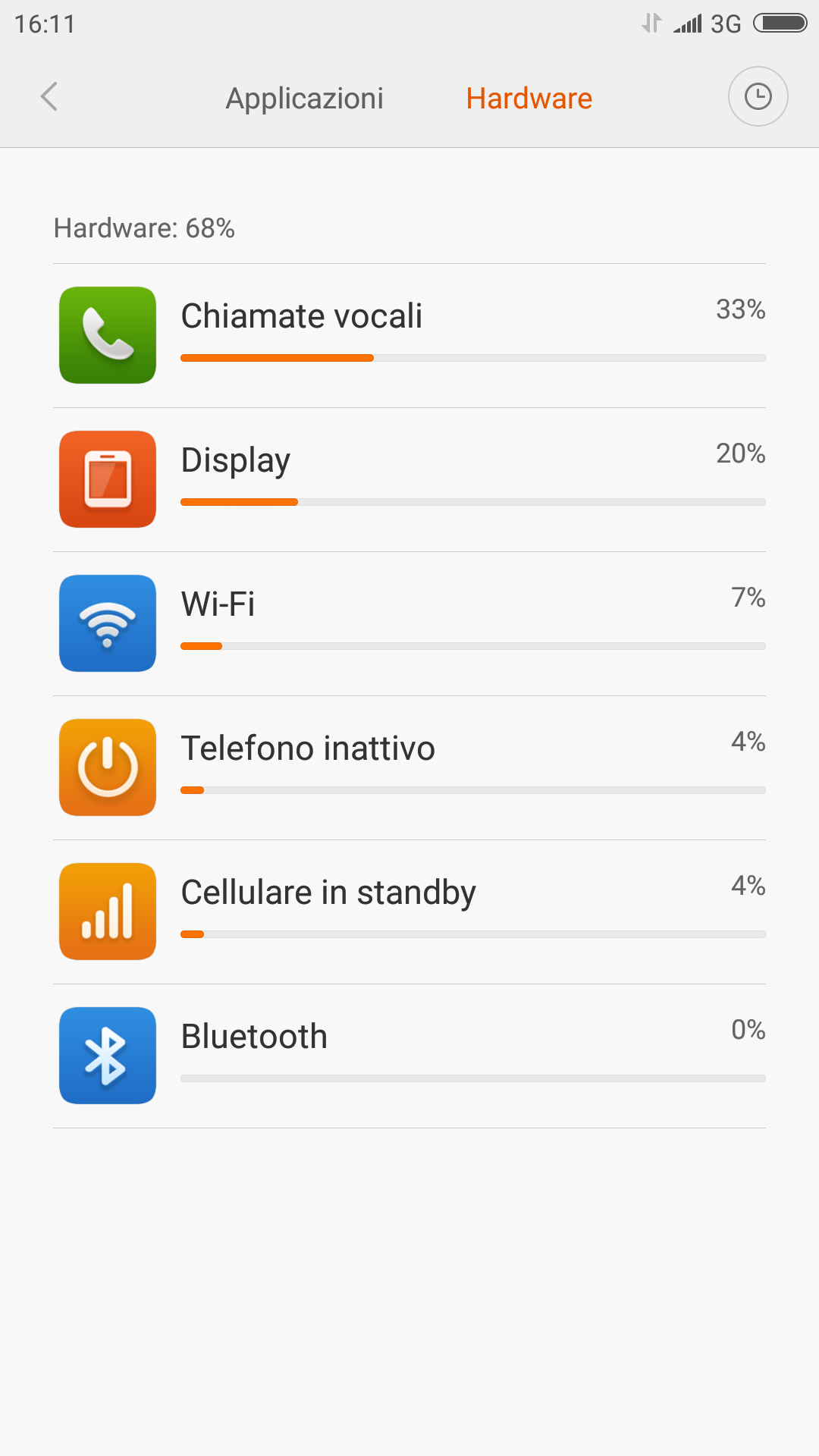Switch to the Applicazioni tab
This screenshot has width=819, height=1456.
click(x=304, y=99)
